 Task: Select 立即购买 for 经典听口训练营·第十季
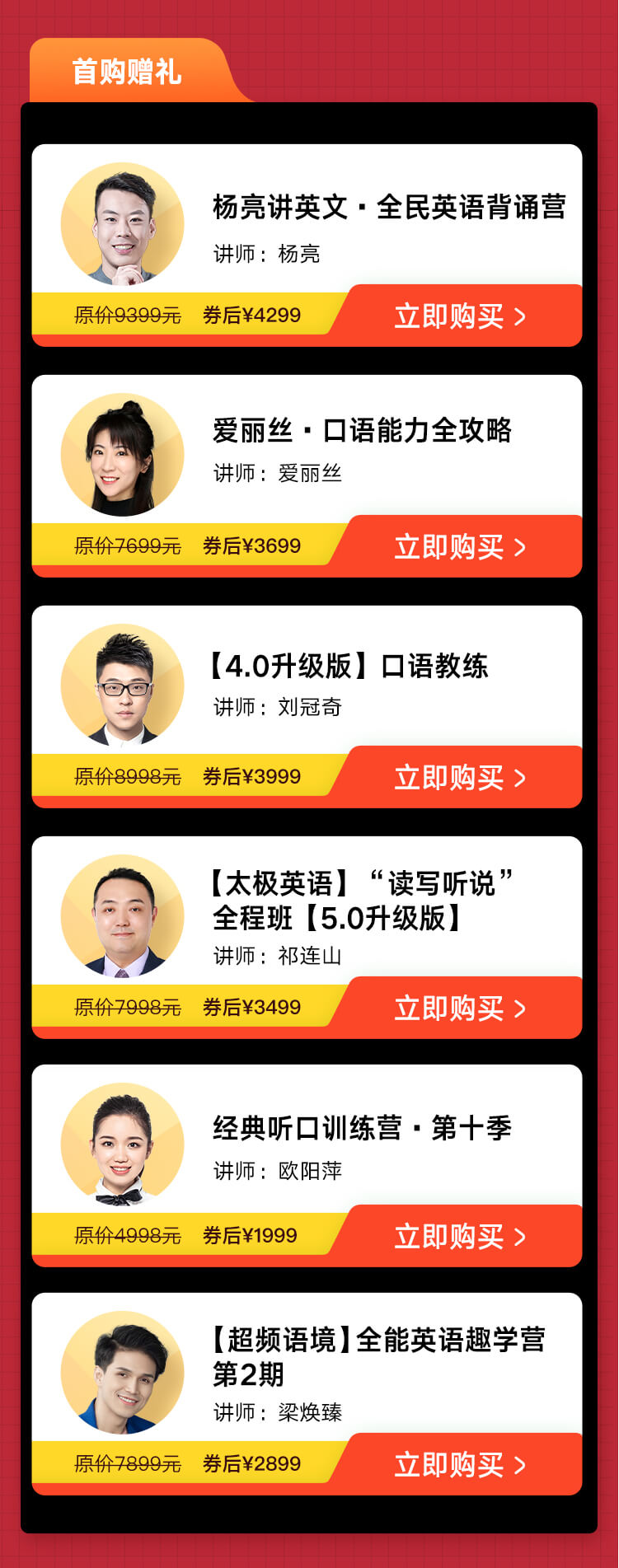coord(459,1237)
